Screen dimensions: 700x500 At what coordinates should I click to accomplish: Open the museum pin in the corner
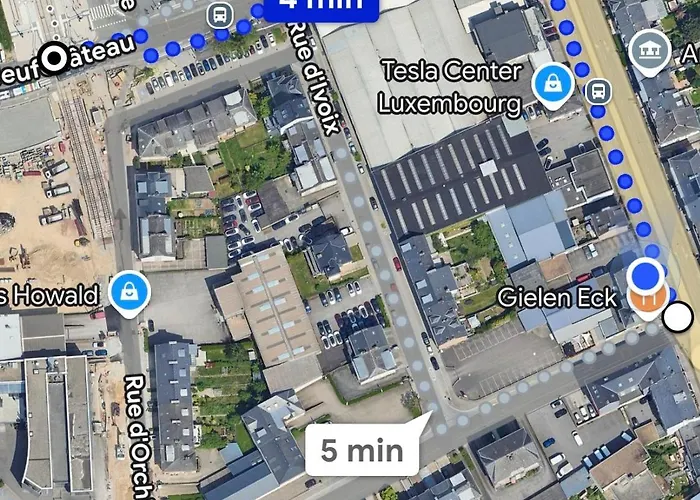(650, 49)
